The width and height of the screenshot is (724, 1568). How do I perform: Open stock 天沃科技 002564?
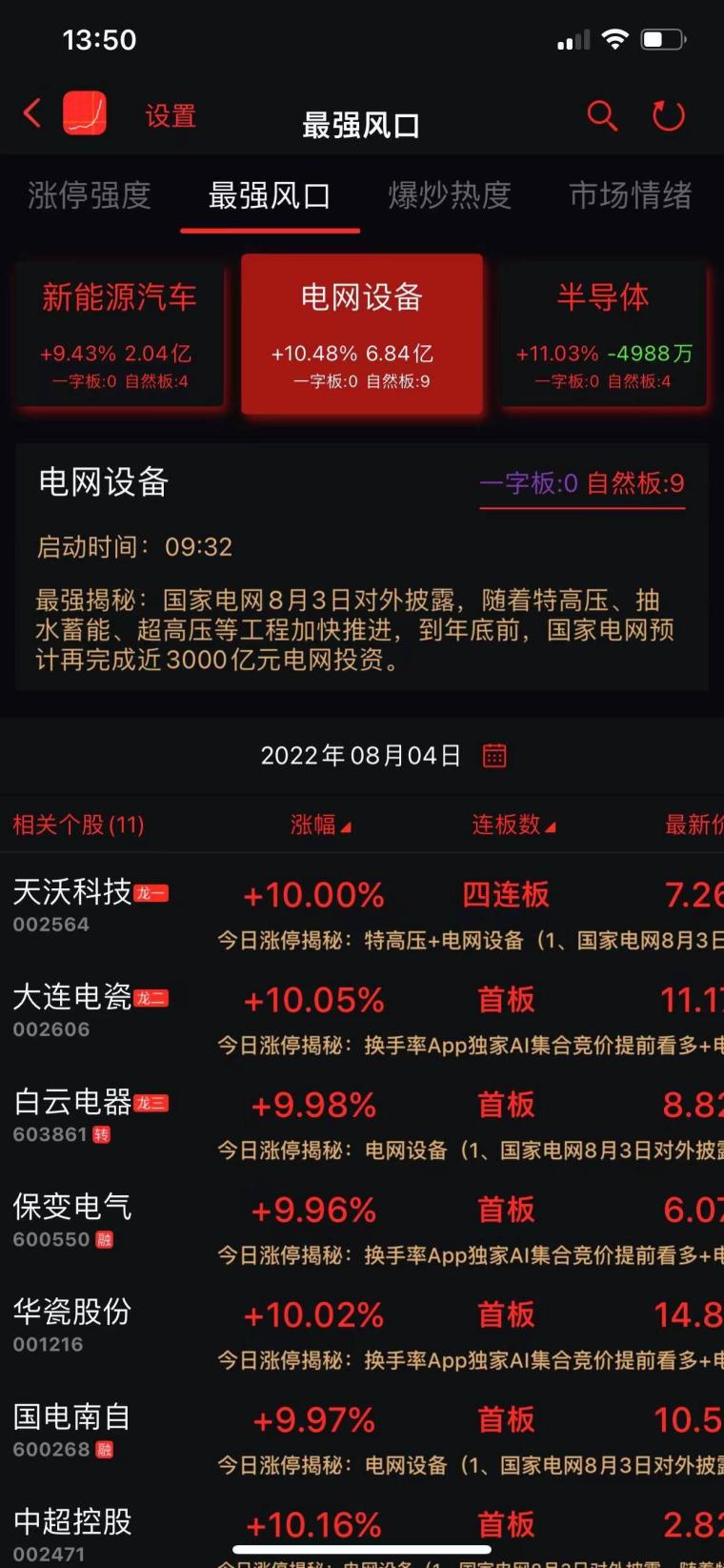pos(72,904)
